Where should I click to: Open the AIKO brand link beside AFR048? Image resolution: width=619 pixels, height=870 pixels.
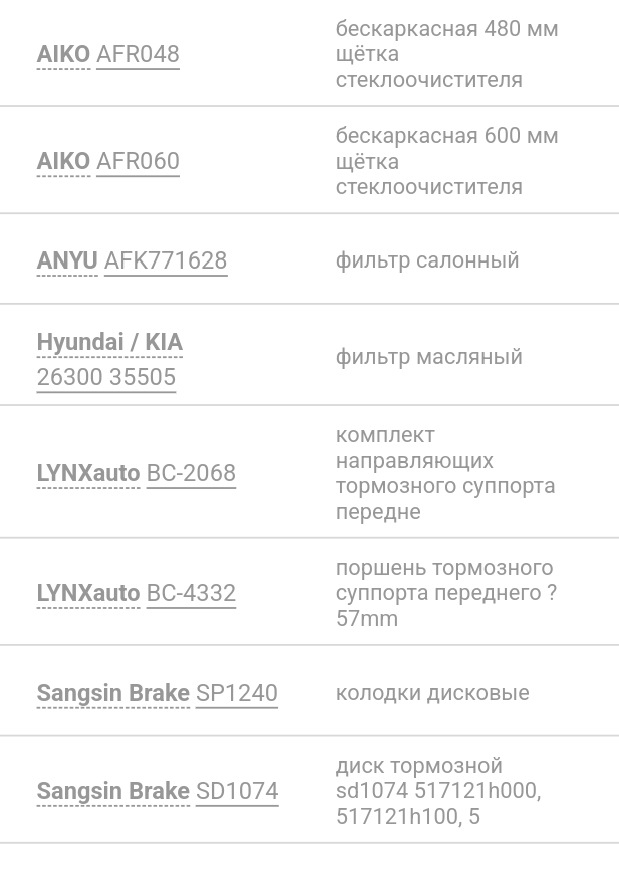(63, 54)
